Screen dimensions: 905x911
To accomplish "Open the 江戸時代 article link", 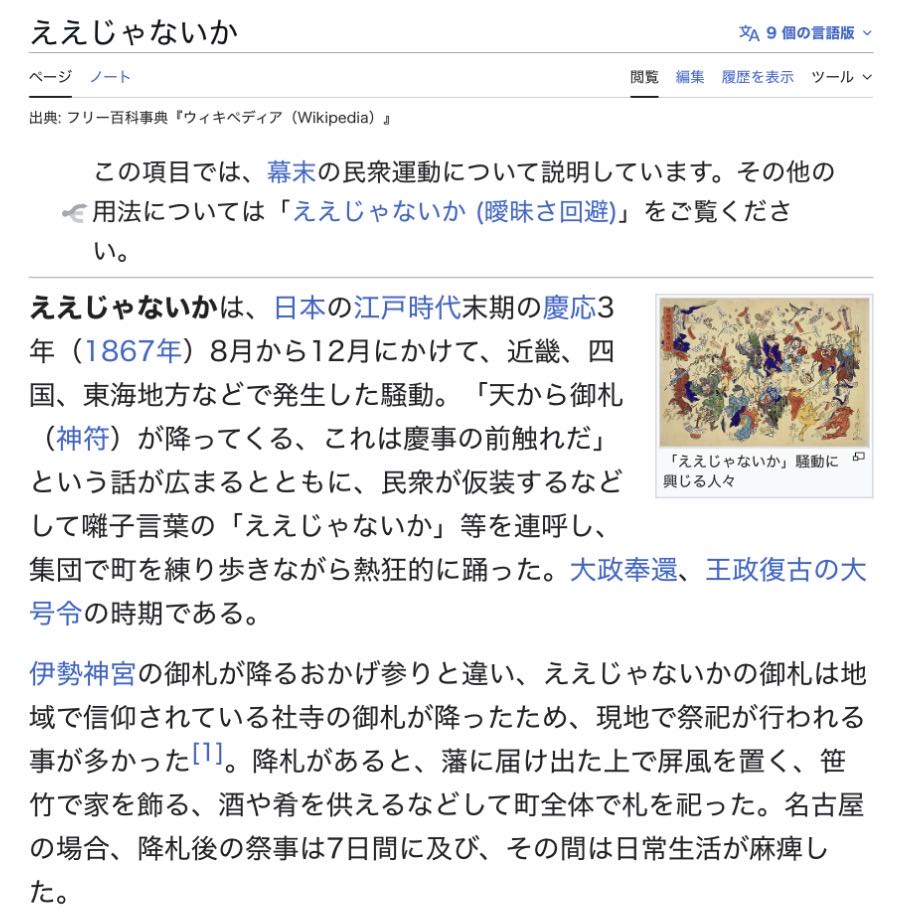I will click(x=407, y=307).
